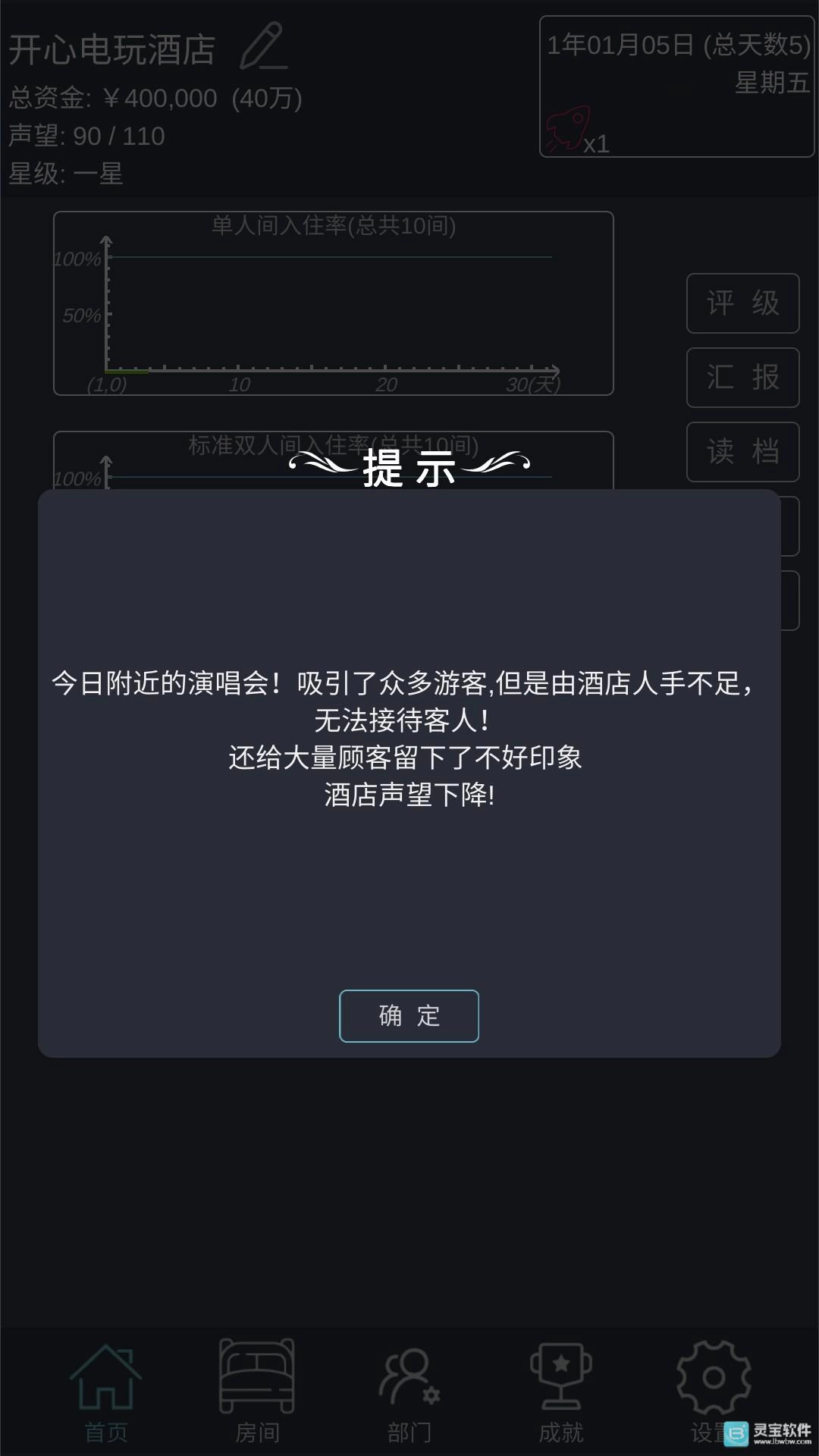Open the 汇报 report button
Image resolution: width=819 pixels, height=1456 pixels.
742,378
